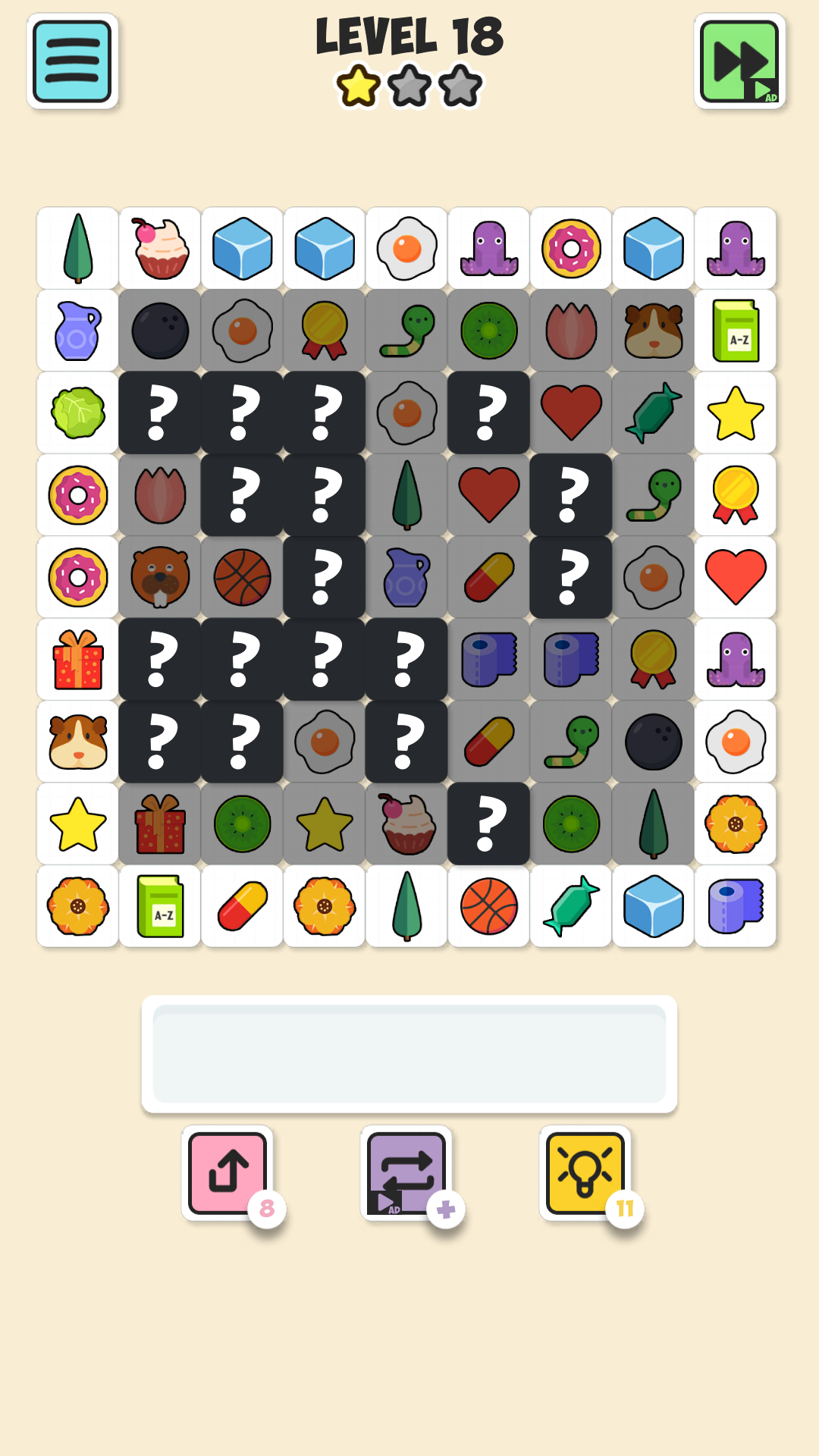Image resolution: width=819 pixels, height=1456 pixels.
Task: Undo the last move
Action: pyautogui.click(x=227, y=1172)
